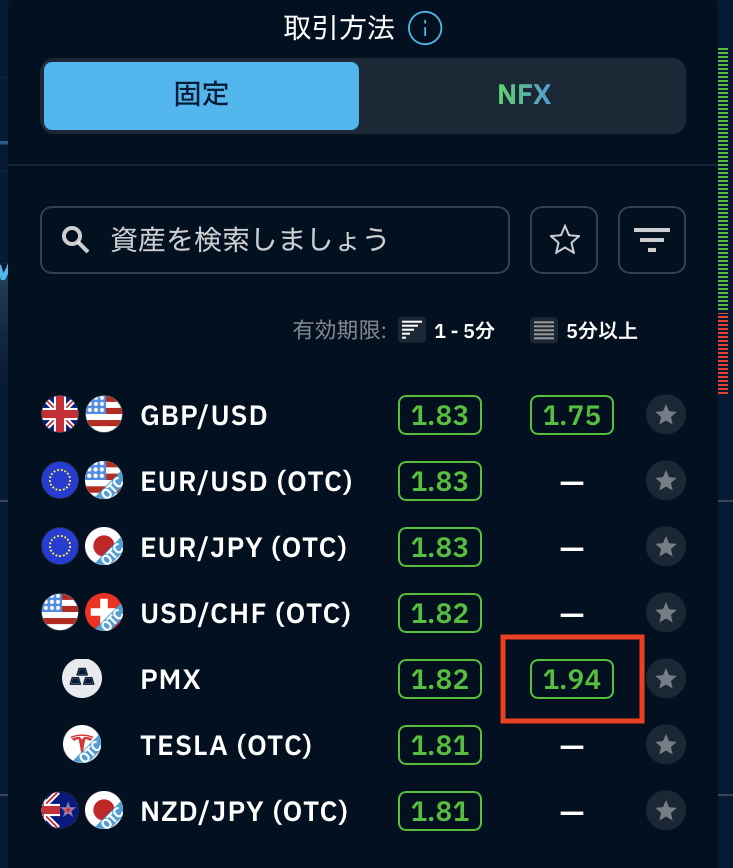The width and height of the screenshot is (733, 868).
Task: Choose EUR/USD (OTC) 1.83 payout
Action: coord(440,481)
